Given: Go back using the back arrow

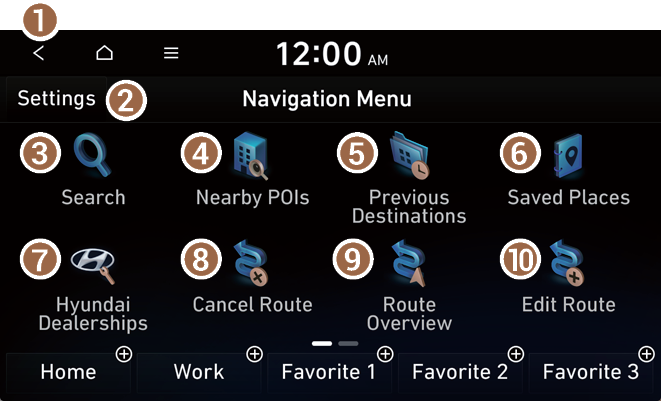Looking at the screenshot, I should pyautogui.click(x=39, y=53).
